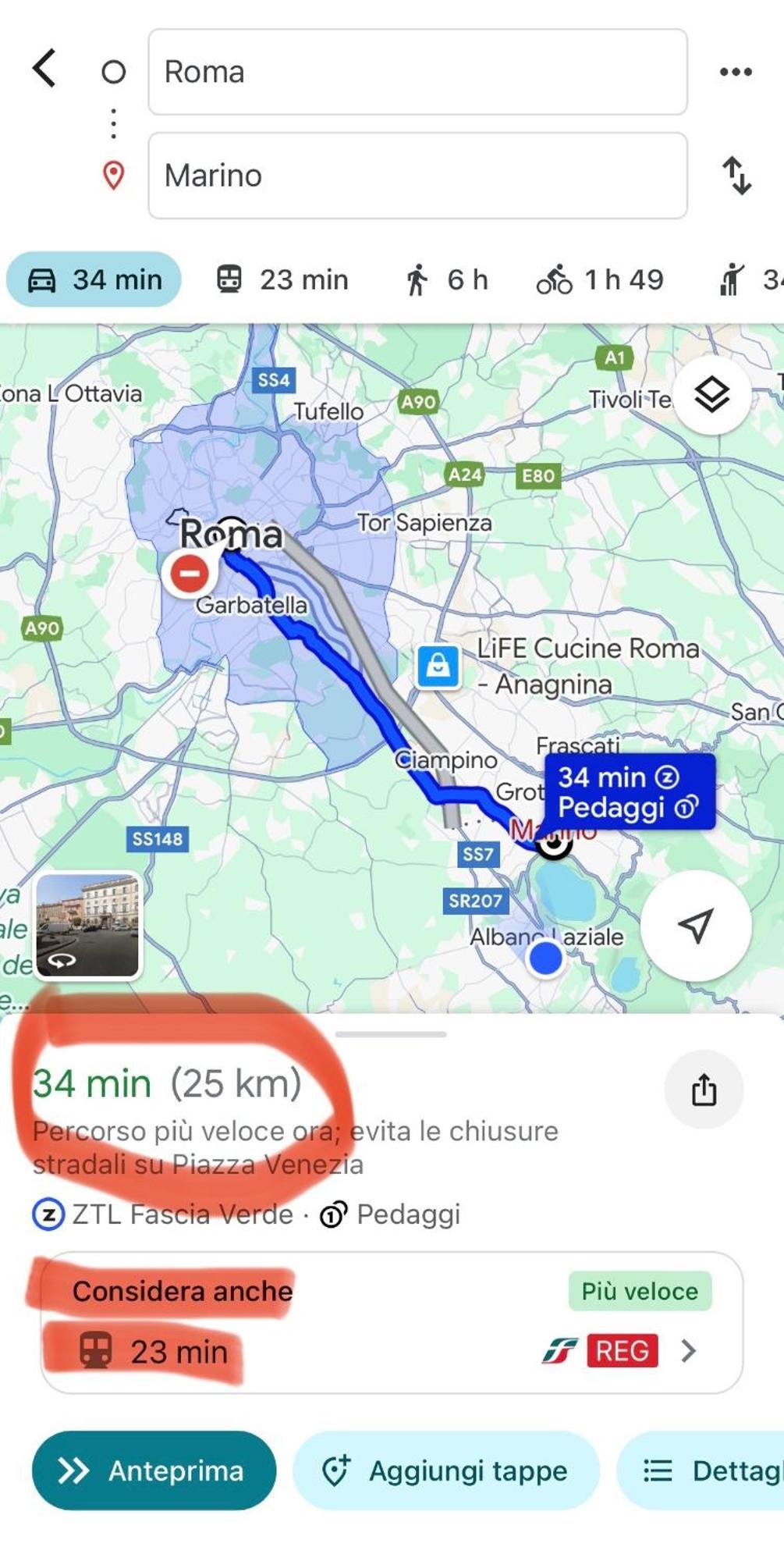Swap start and destination

tap(736, 176)
